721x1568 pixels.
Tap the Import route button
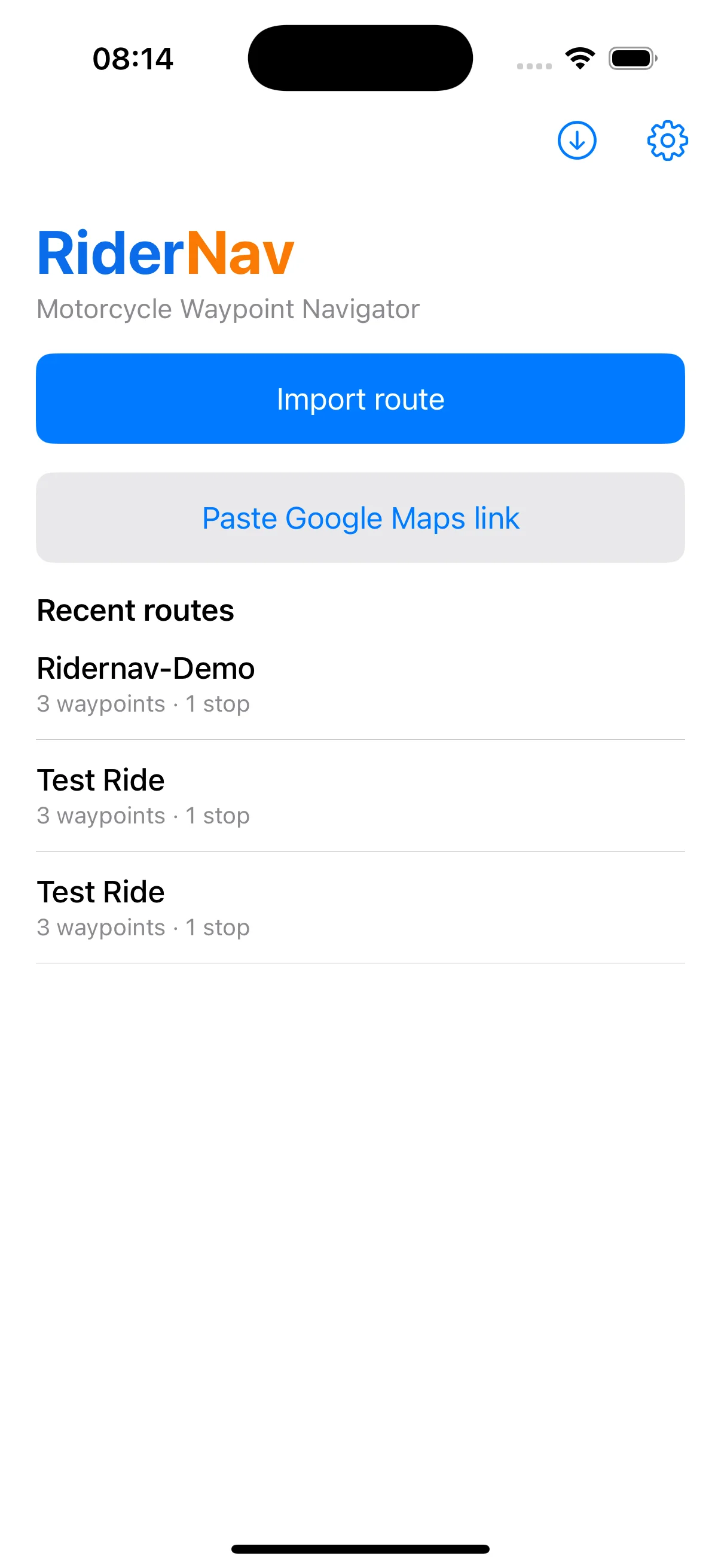coord(360,399)
